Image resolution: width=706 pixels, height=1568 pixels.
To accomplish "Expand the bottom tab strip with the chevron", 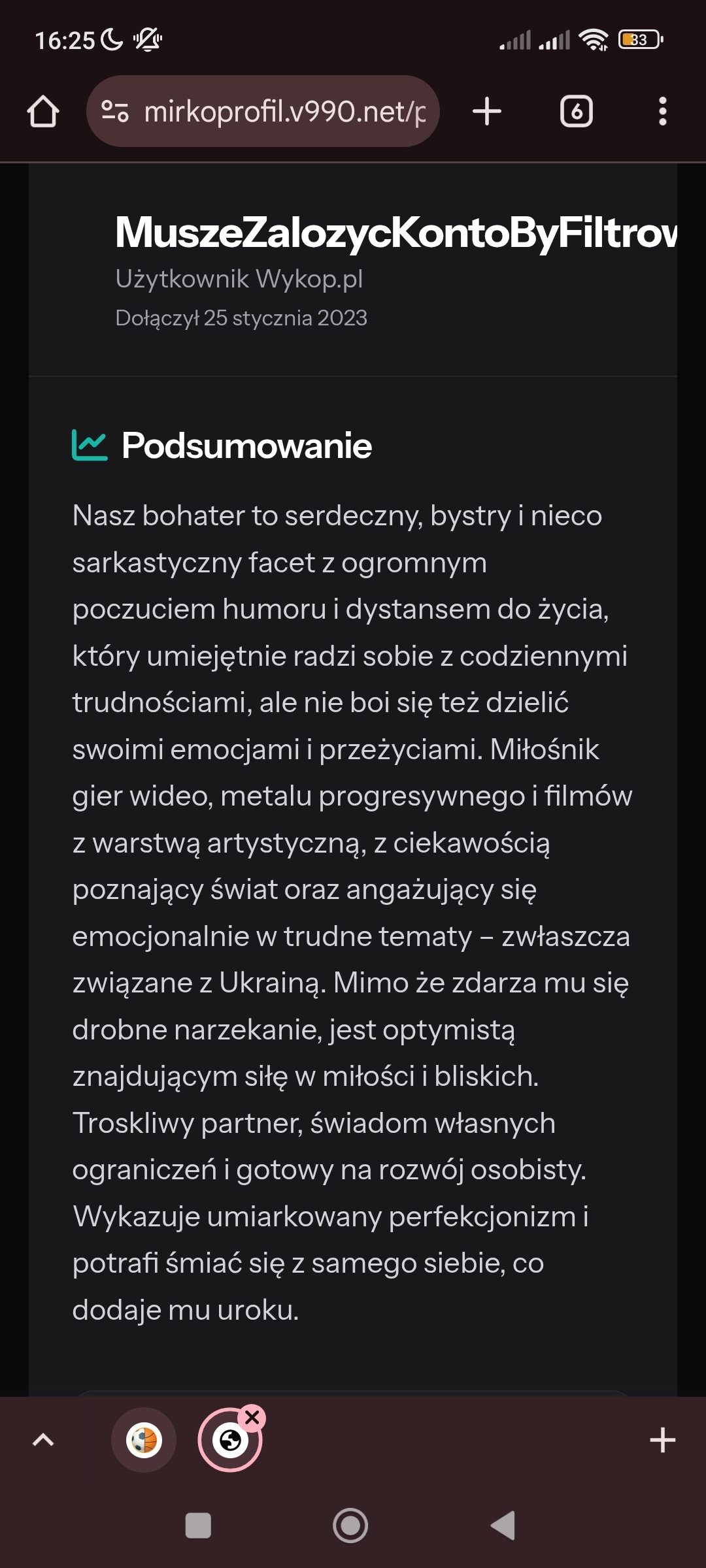I will pyautogui.click(x=43, y=1440).
